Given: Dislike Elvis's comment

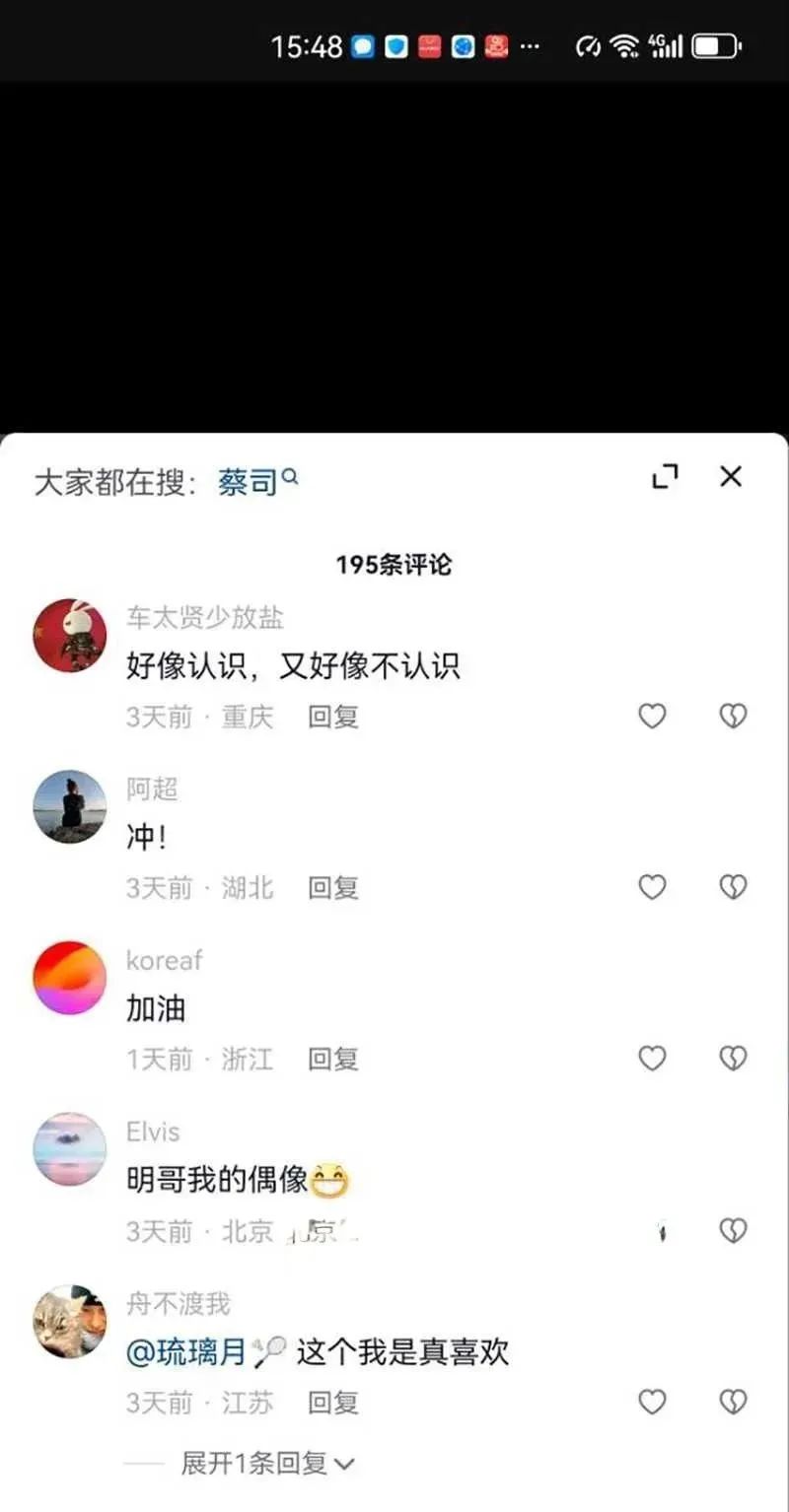Looking at the screenshot, I should (x=733, y=1230).
